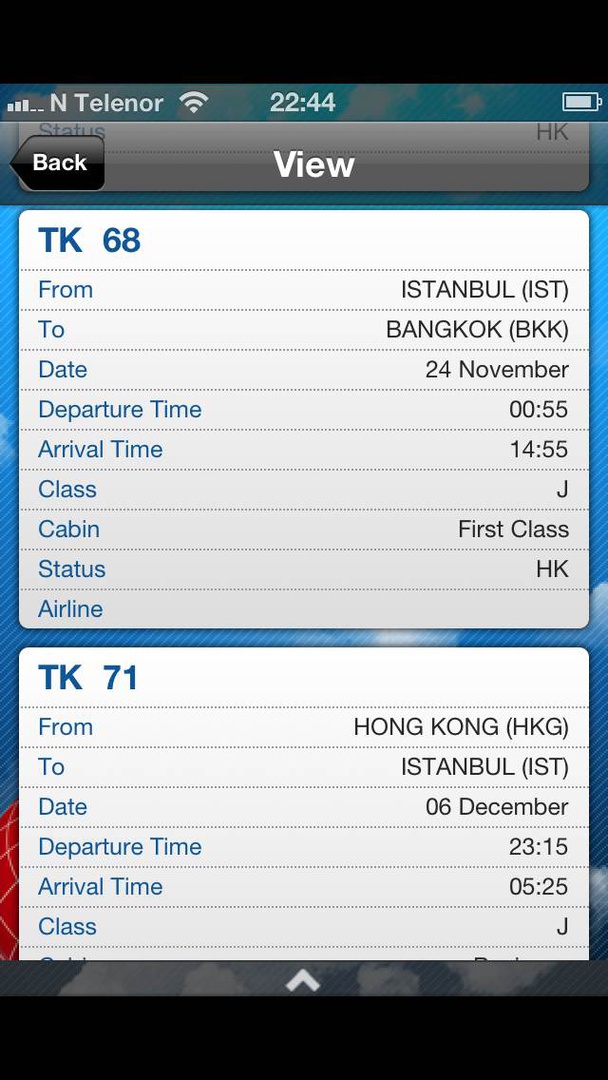Expand the bottom pull-up arrow
The width and height of the screenshot is (608, 1080).
point(302,981)
